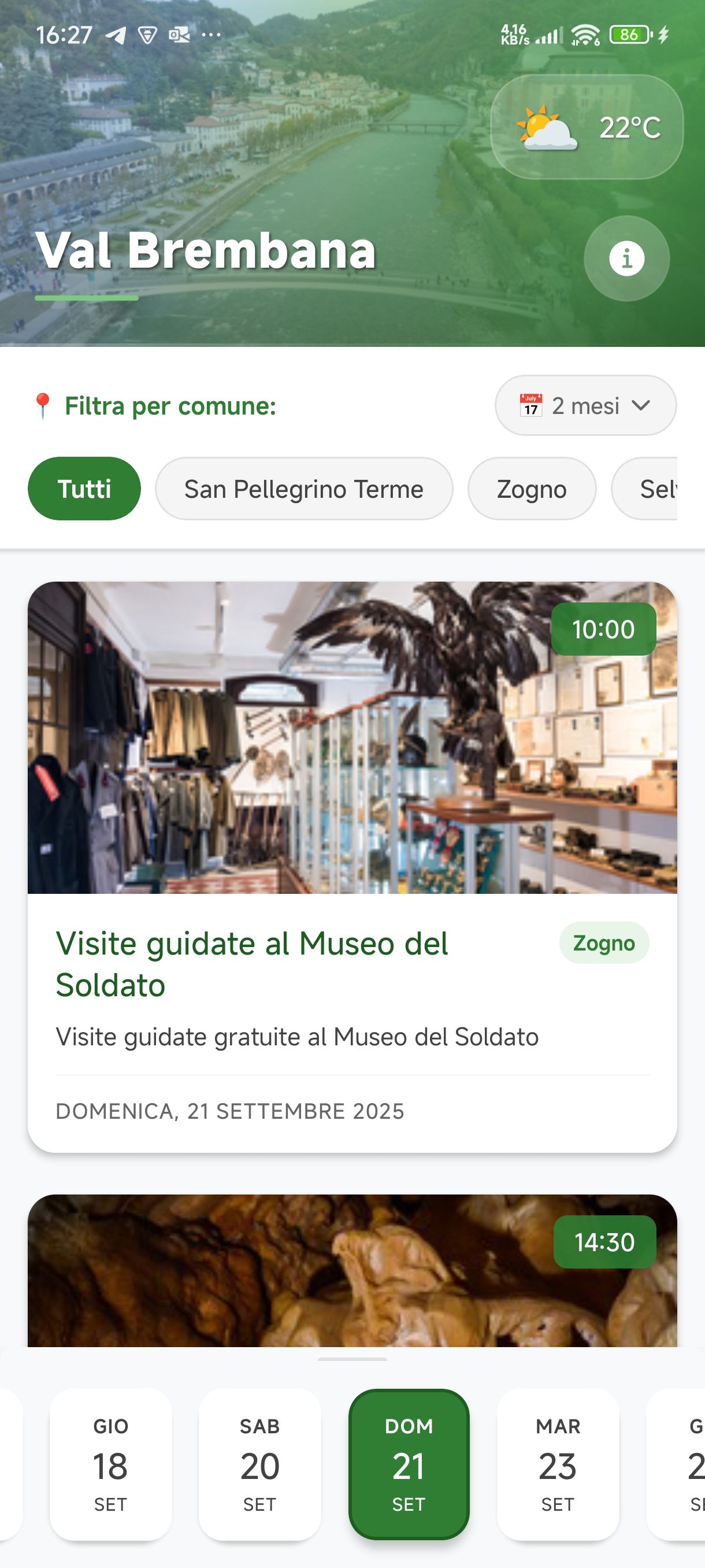This screenshot has height=1568, width=705.
Task: Select Saturday 20 SET date
Action: tap(259, 1465)
